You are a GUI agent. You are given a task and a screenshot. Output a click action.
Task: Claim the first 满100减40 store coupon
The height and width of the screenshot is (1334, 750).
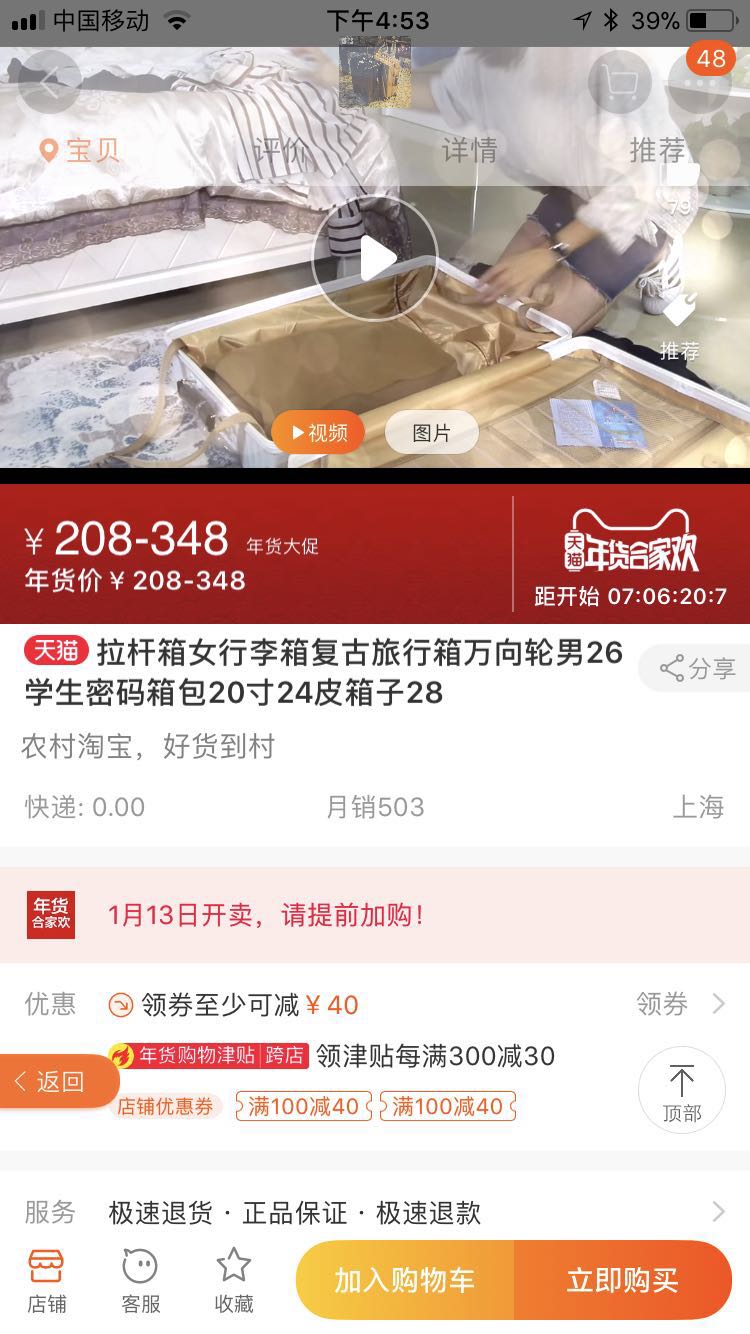(301, 1107)
